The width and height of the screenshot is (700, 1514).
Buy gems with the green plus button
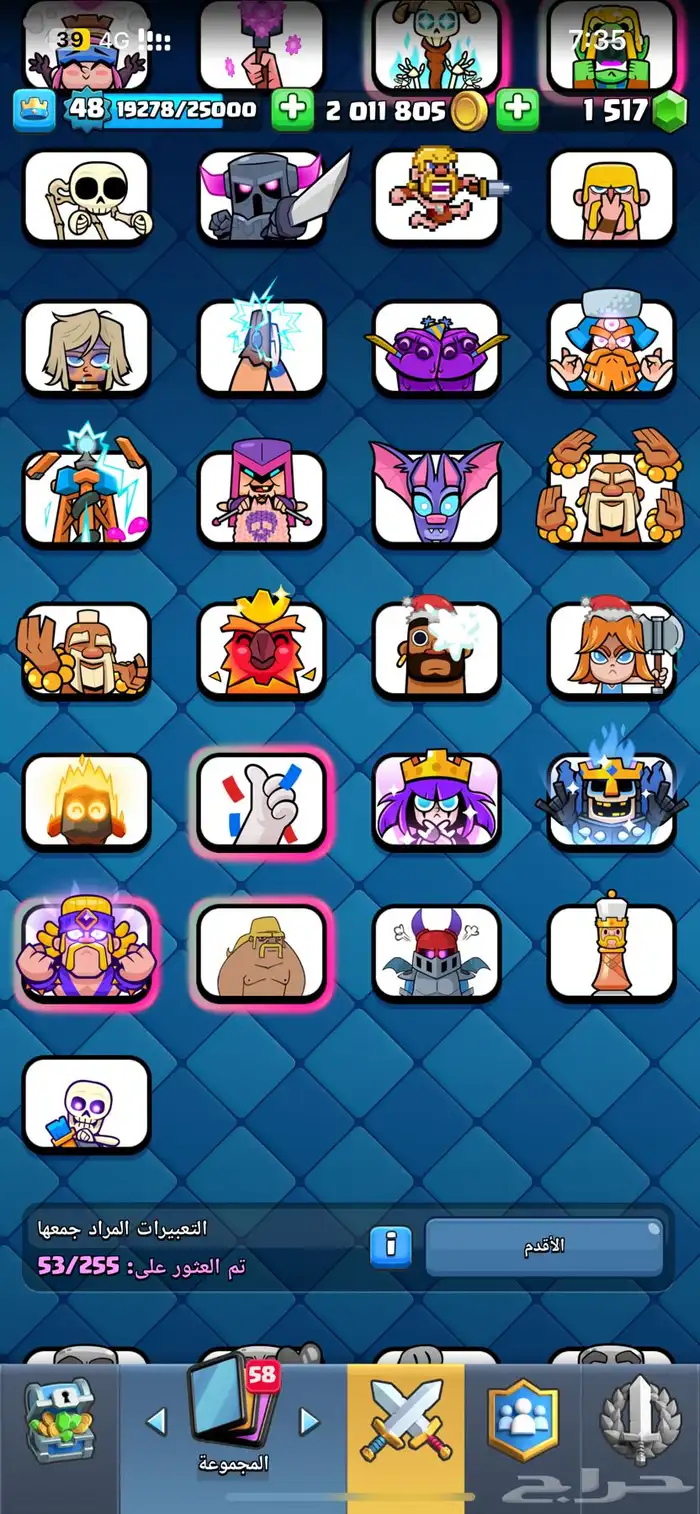click(x=518, y=110)
